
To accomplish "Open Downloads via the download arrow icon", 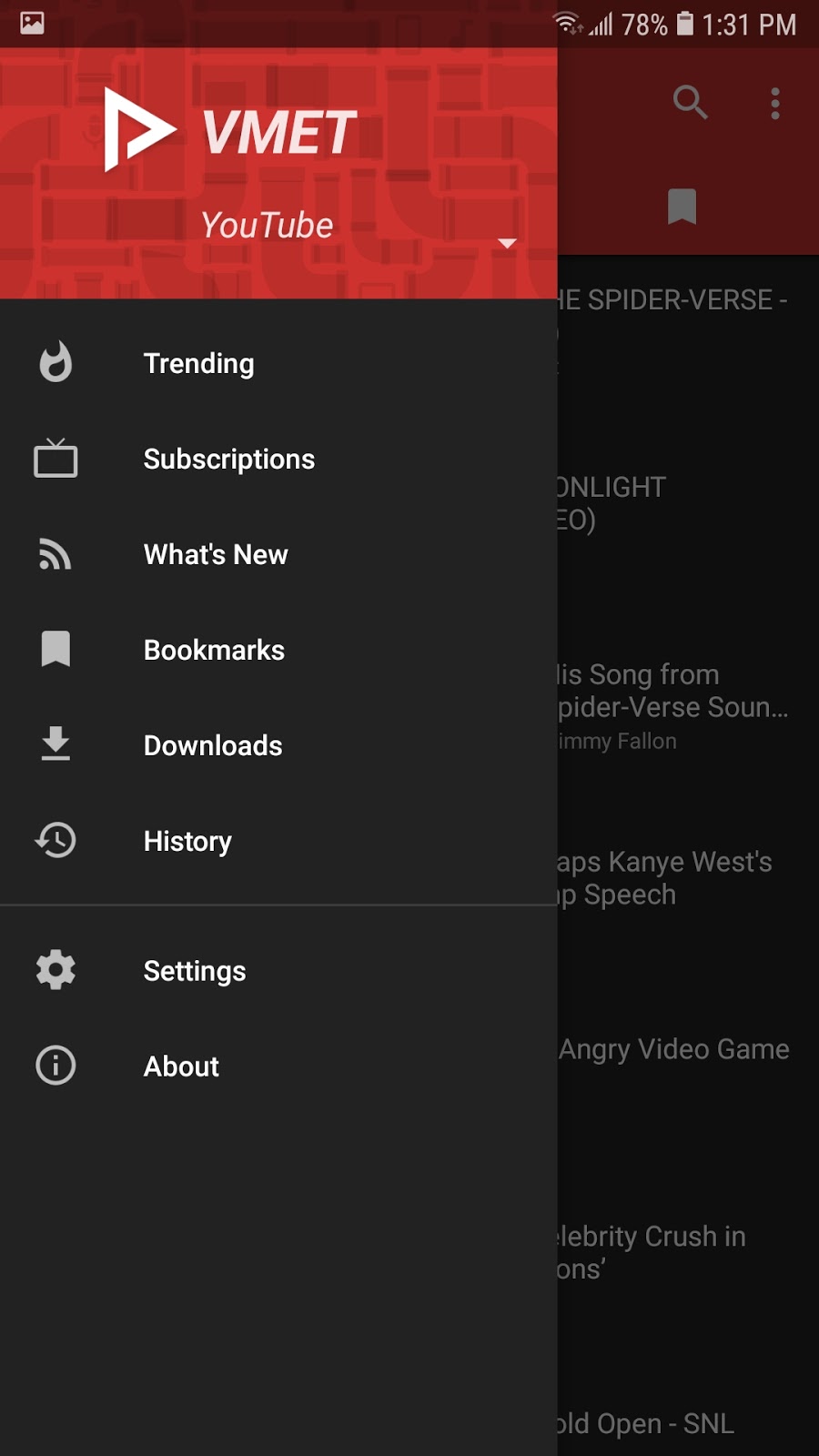I will tap(56, 745).
